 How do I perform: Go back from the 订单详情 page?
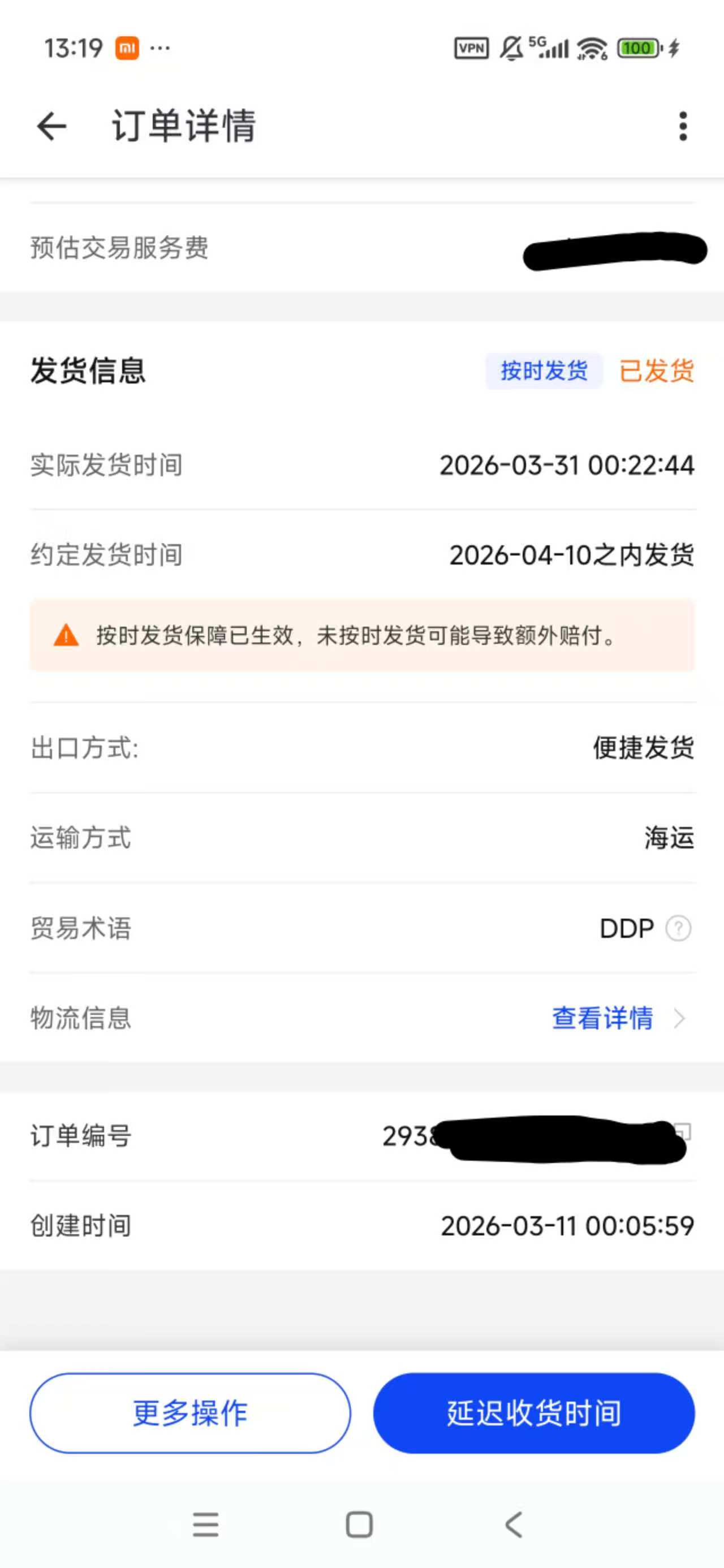coord(51,127)
